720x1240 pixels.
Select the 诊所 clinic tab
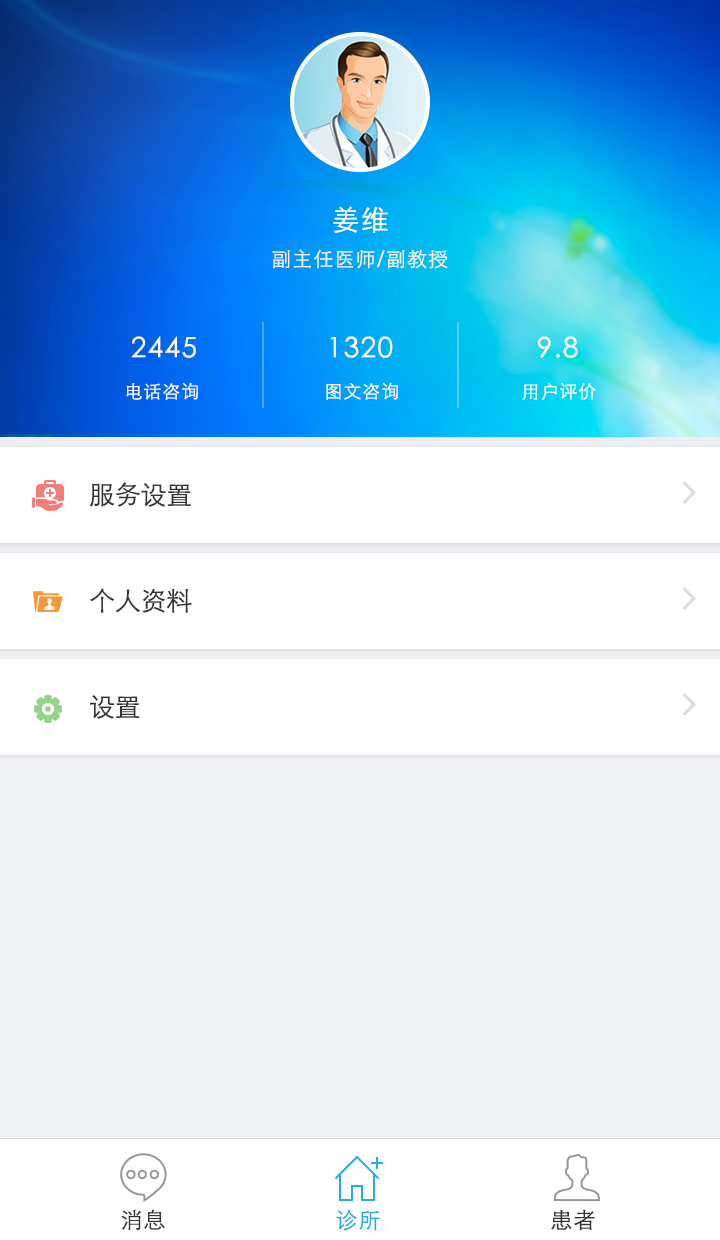(358, 1191)
